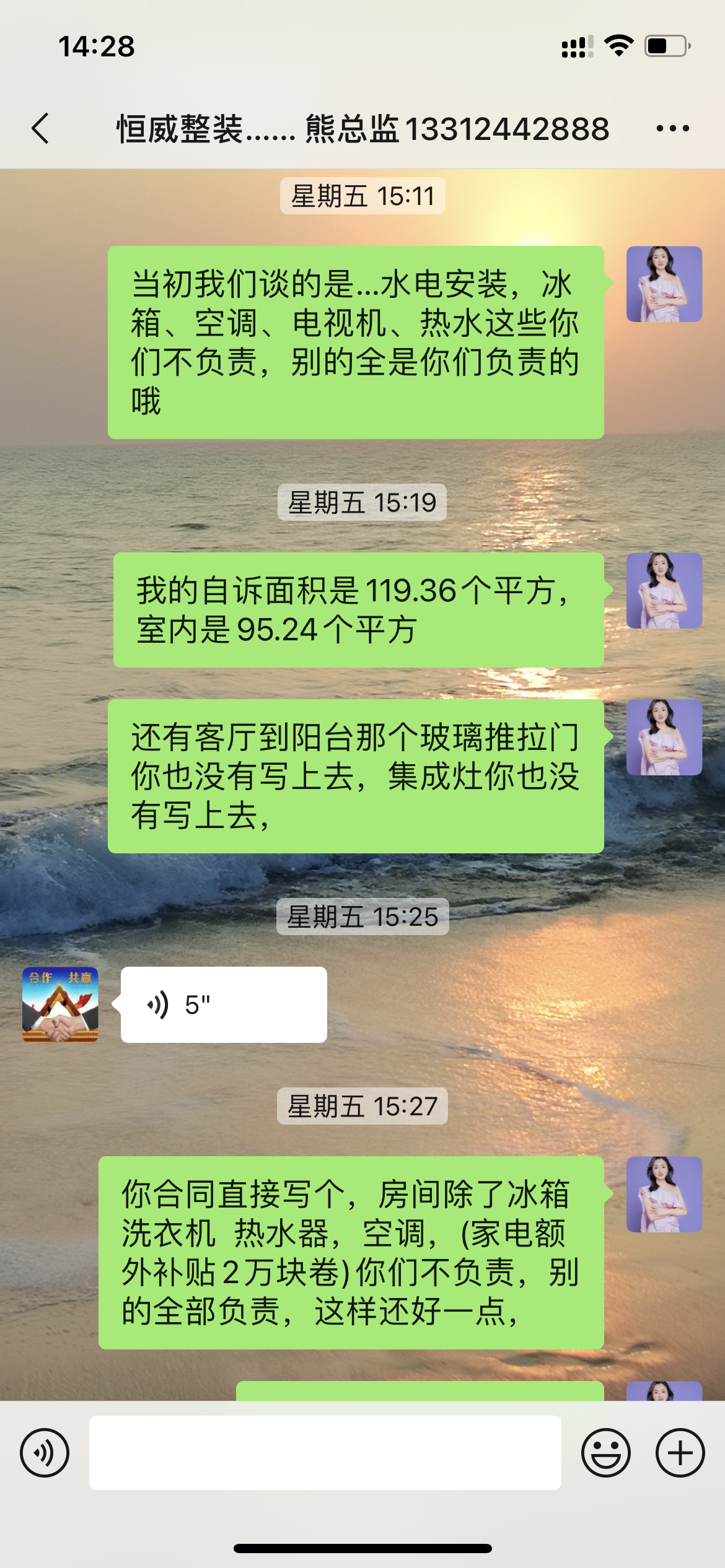This screenshot has width=725, height=1568.
Task: Play the 5-second voice message
Action: pyautogui.click(x=223, y=1004)
